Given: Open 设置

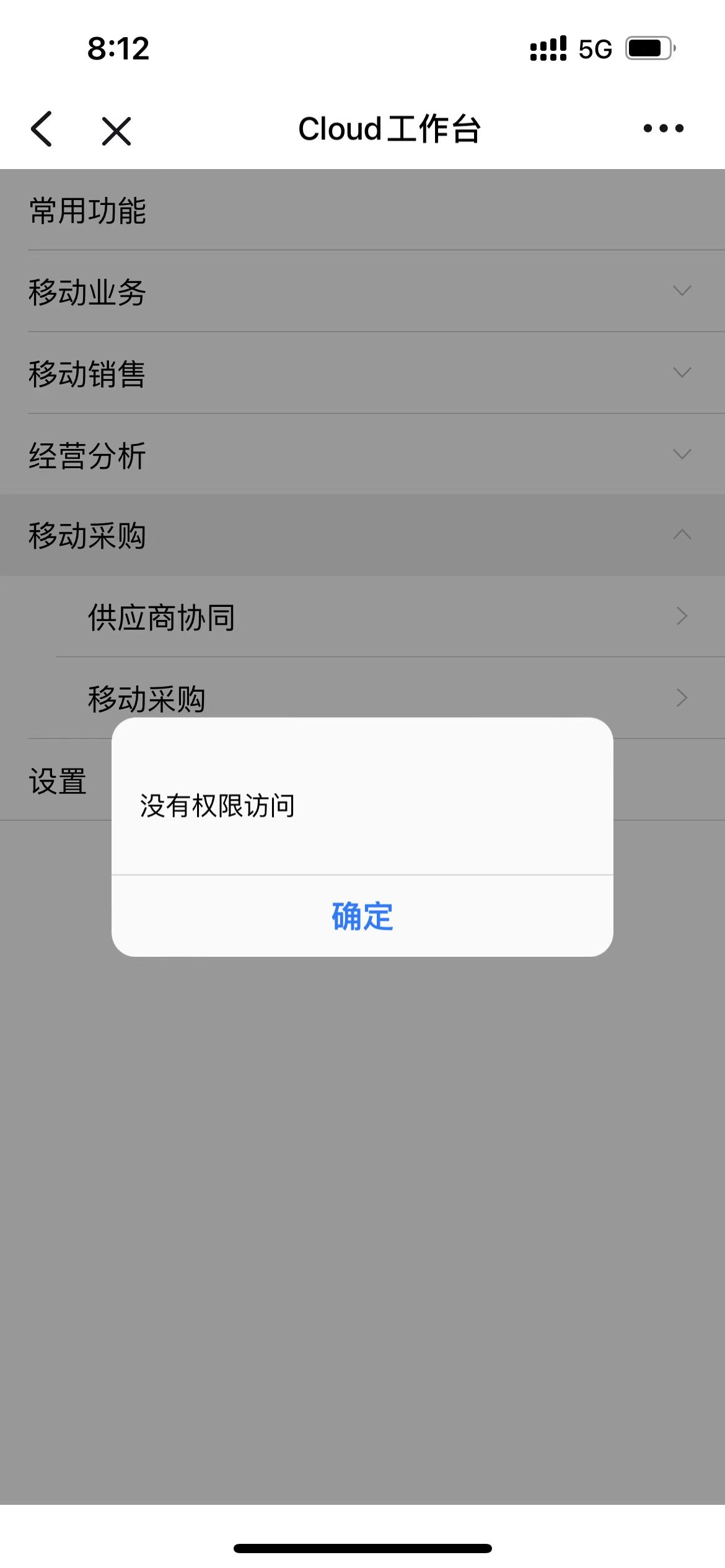Looking at the screenshot, I should click(x=57, y=780).
